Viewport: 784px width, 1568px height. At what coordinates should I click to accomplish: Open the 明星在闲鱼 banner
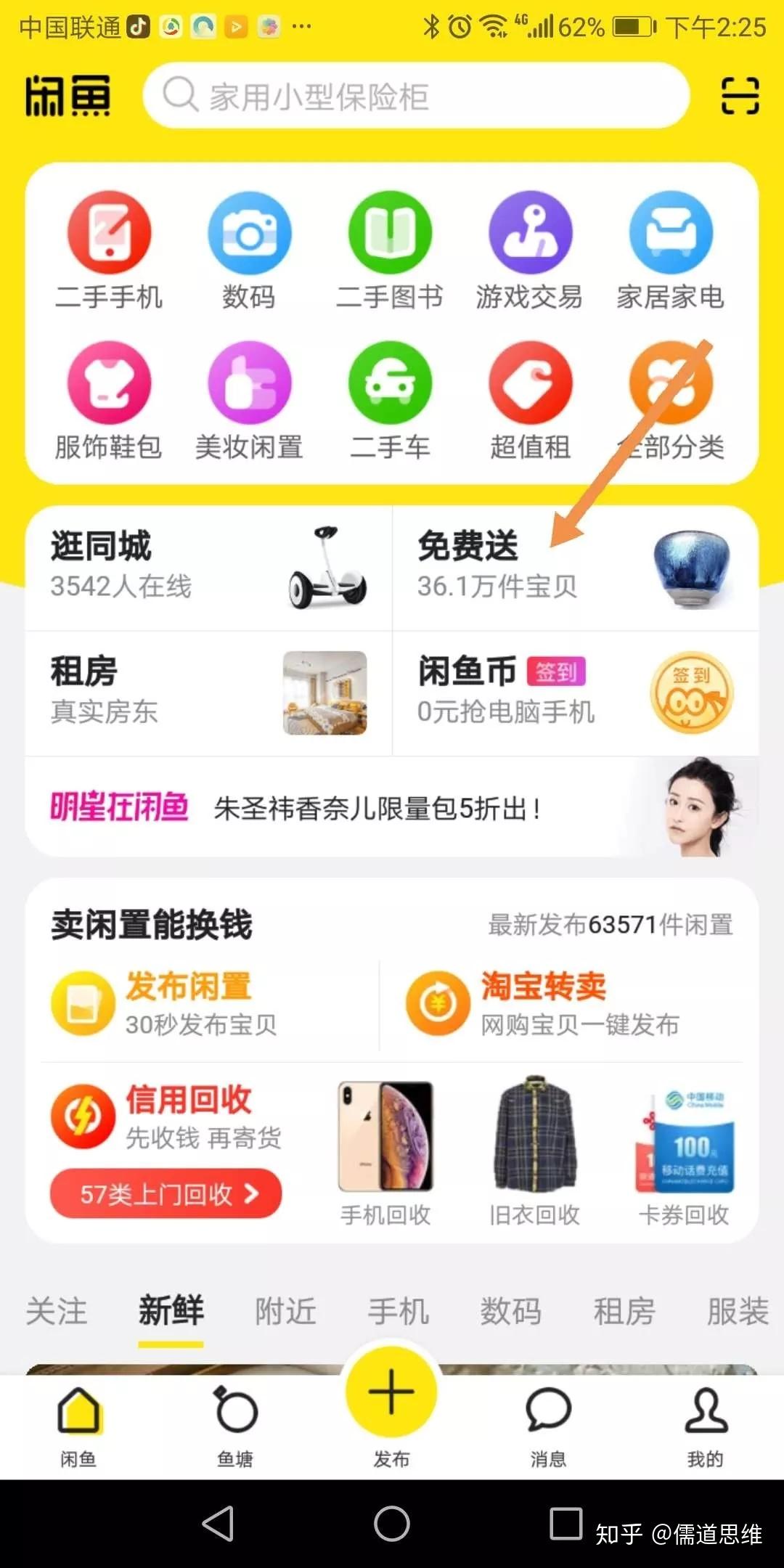392,807
